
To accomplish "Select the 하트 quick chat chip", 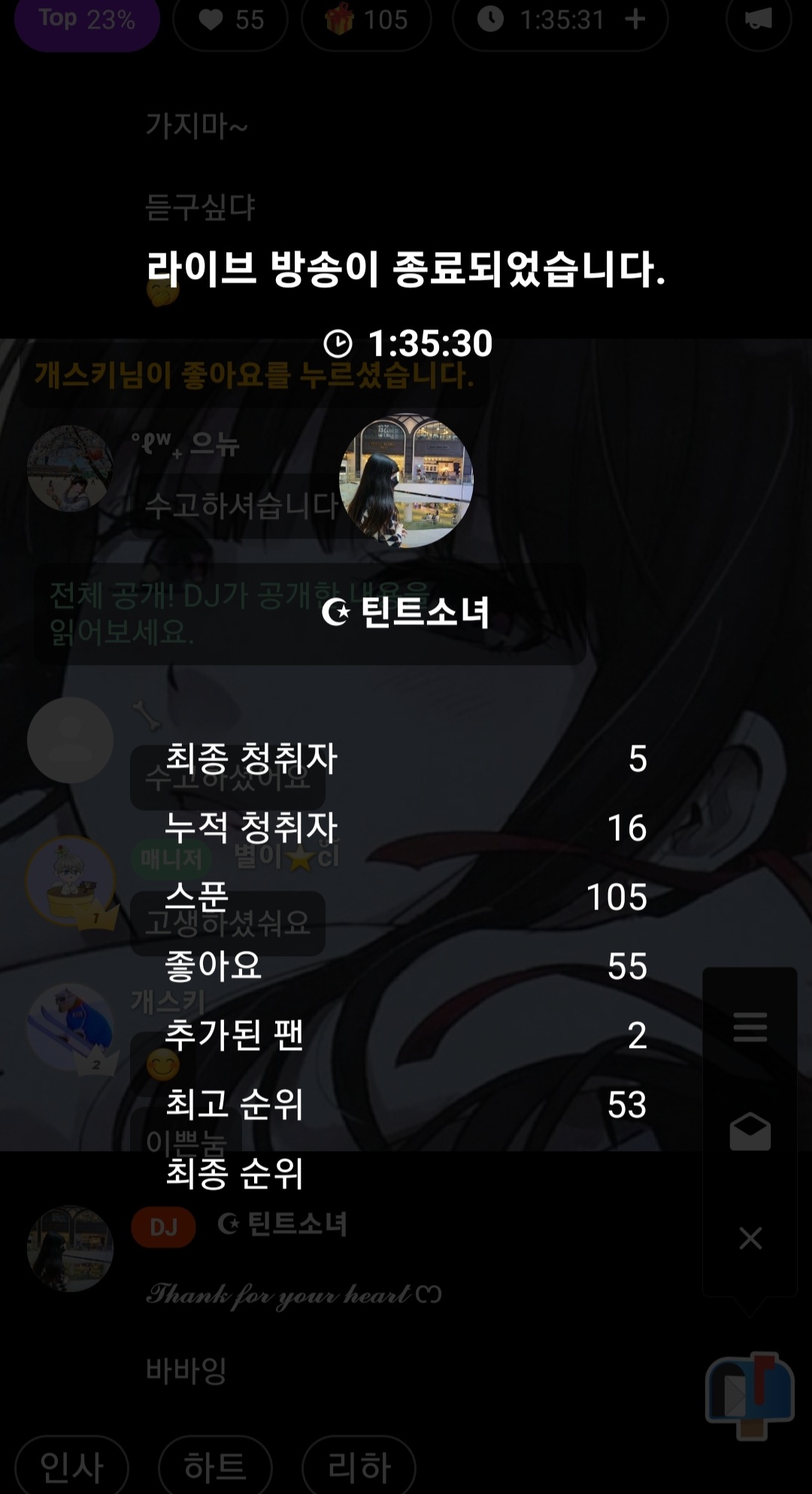I will tap(215, 1467).
